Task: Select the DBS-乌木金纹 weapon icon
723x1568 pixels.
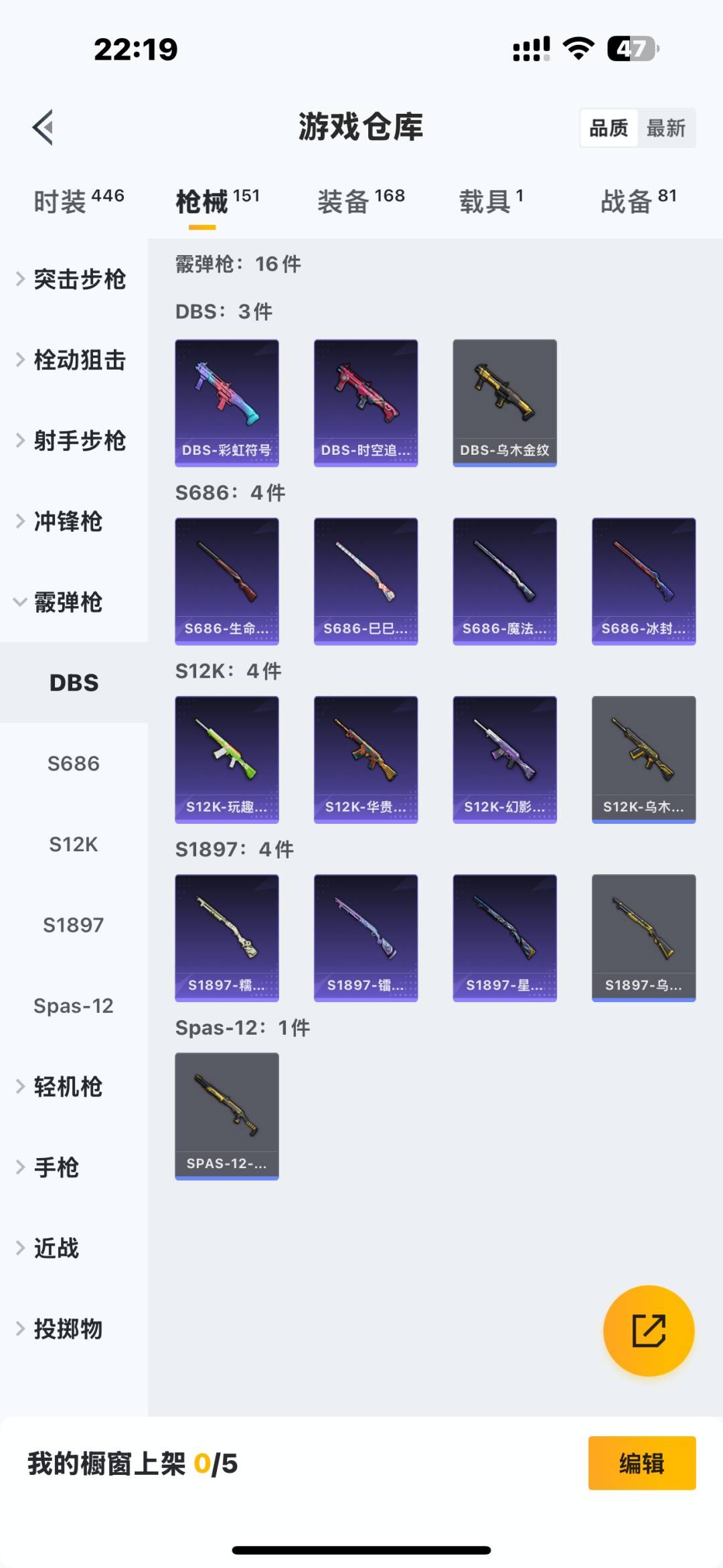Action: click(x=504, y=401)
